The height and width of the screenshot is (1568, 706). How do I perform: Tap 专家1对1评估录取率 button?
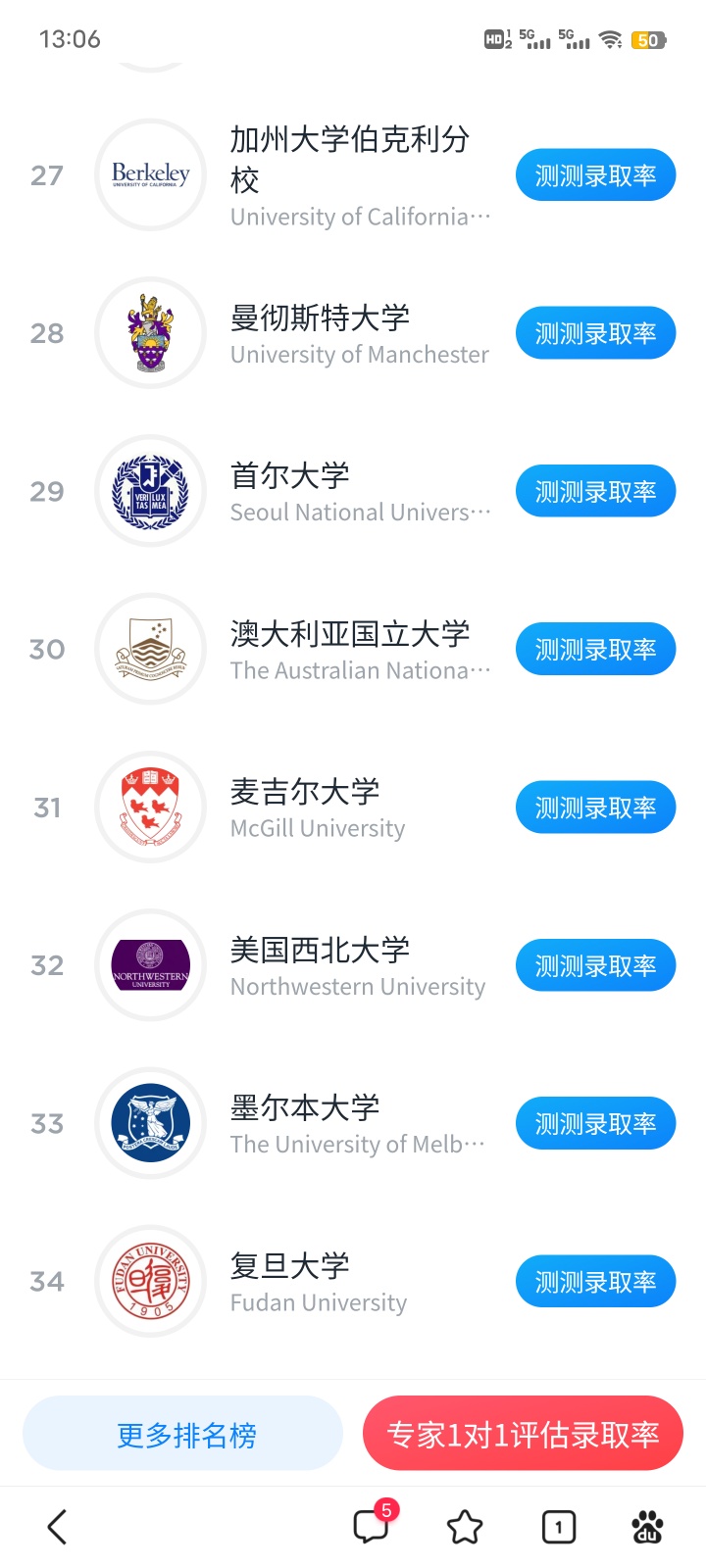pos(523,1434)
